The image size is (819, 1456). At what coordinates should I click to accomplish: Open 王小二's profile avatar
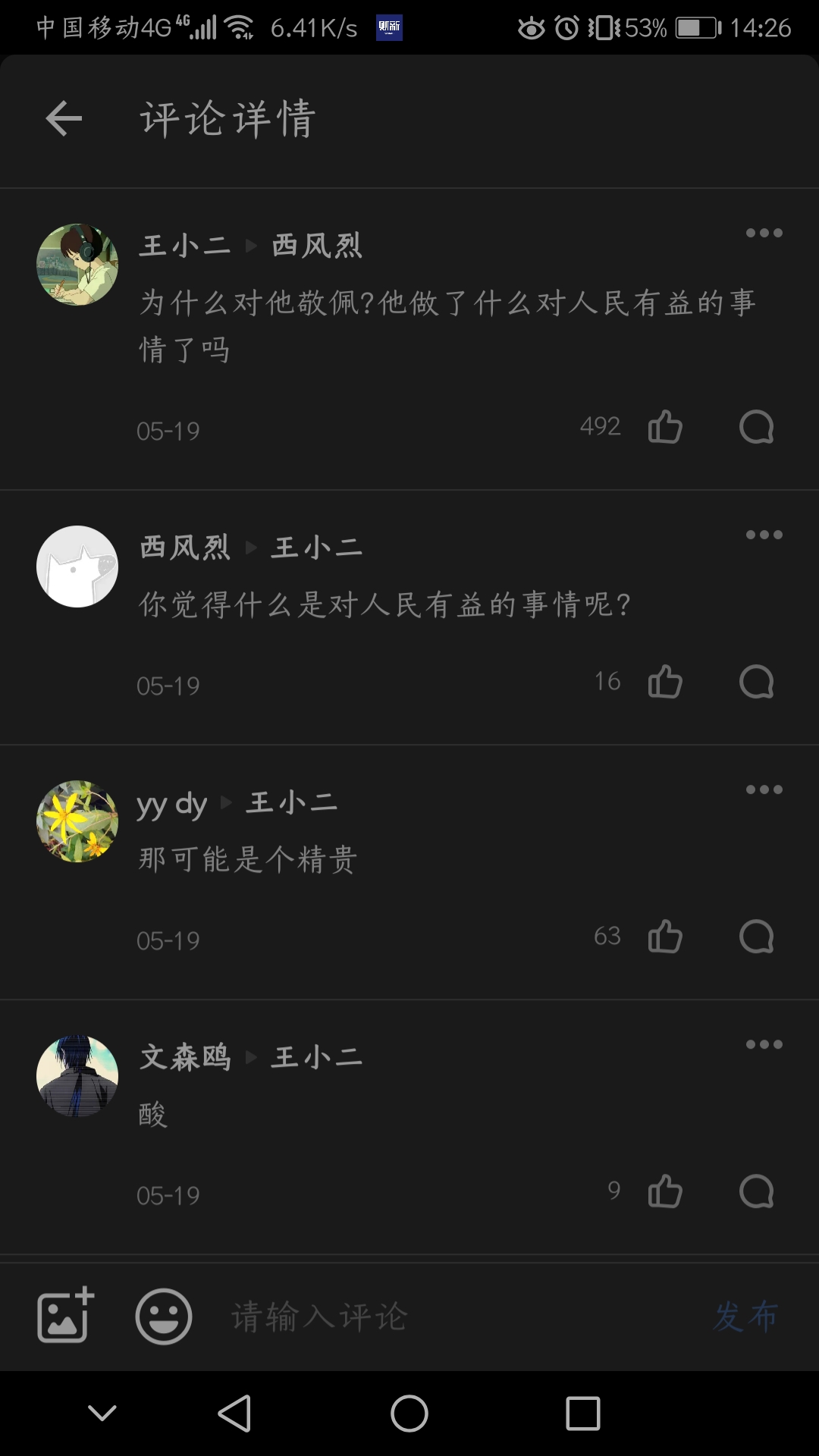coord(77,265)
